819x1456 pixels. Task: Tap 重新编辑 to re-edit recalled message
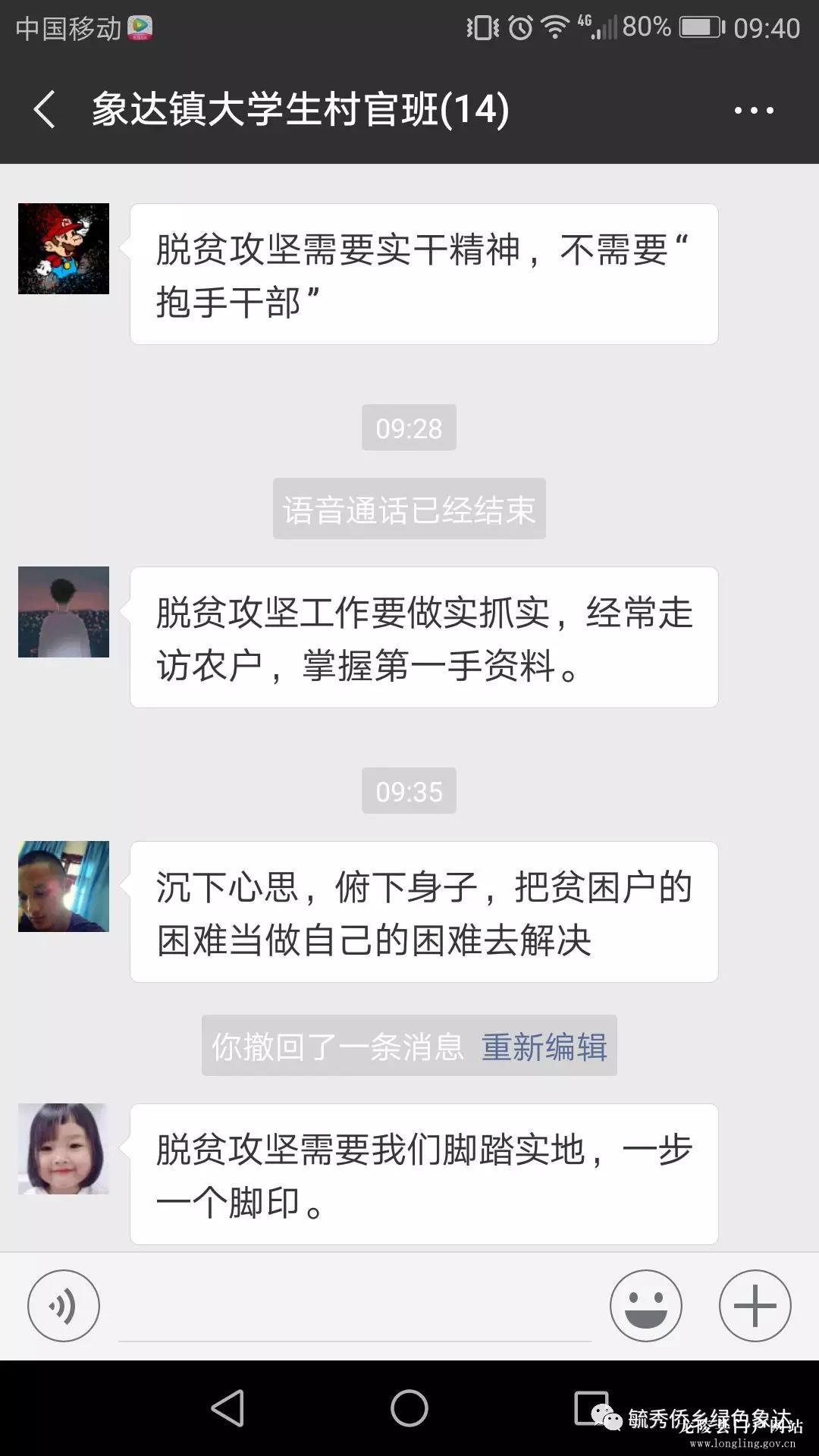click(x=544, y=1046)
